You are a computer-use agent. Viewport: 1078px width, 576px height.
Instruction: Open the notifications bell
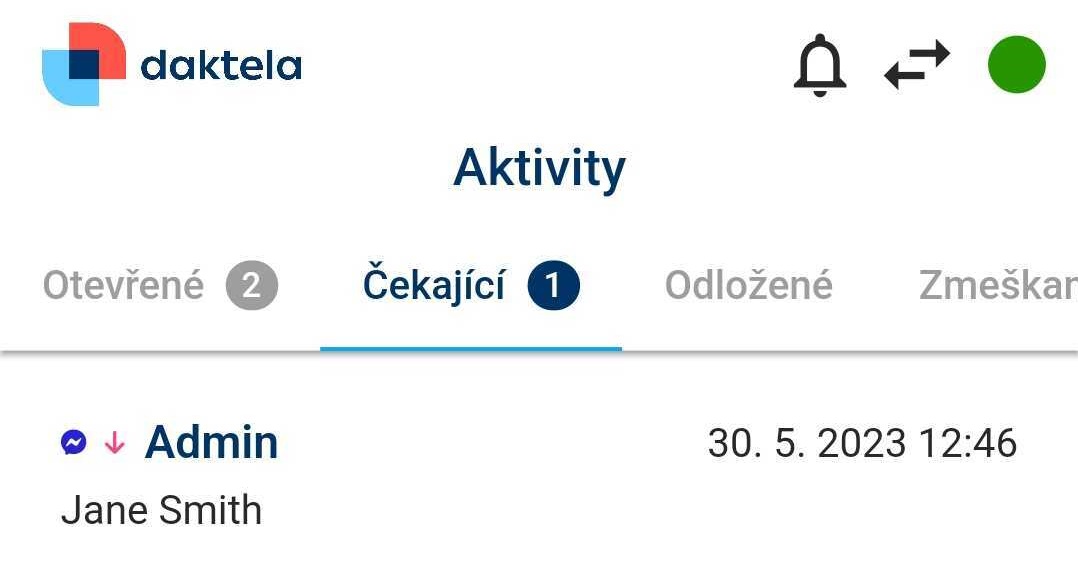click(x=820, y=66)
